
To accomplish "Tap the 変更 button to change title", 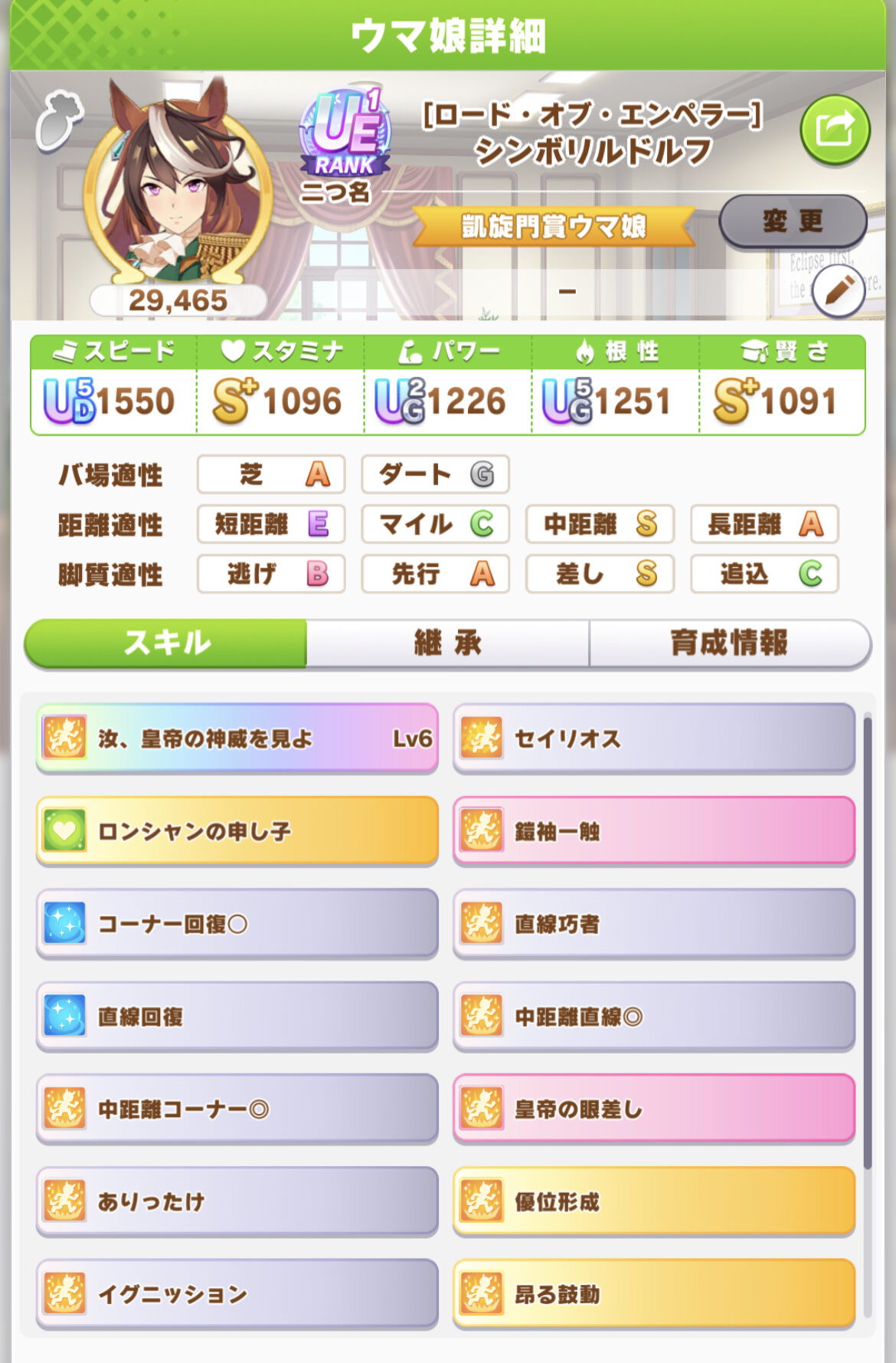I will point(793,221).
